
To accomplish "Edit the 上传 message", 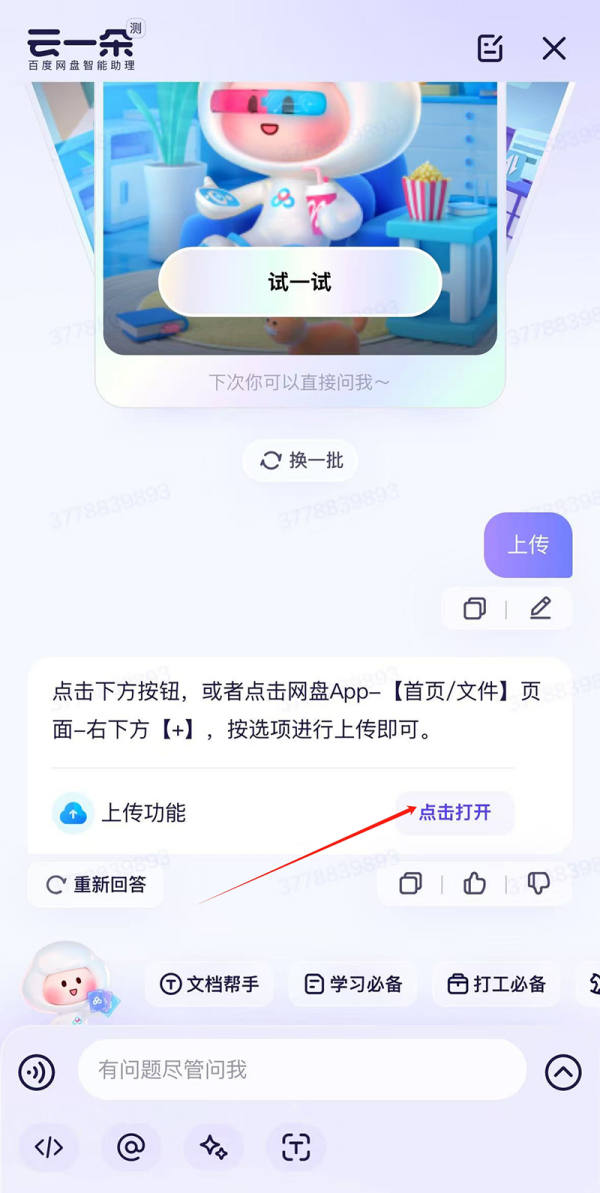I will 541,608.
